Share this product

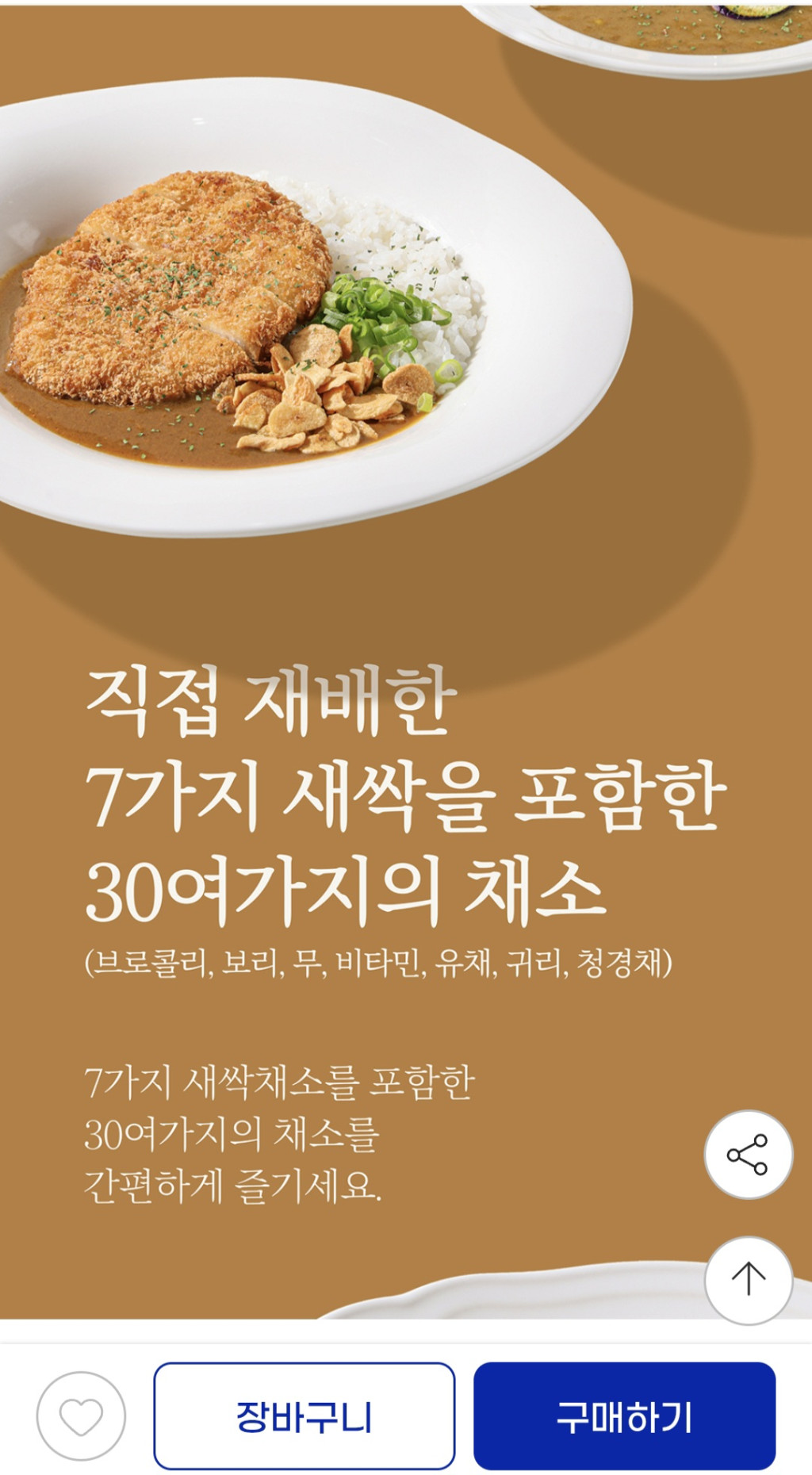748,1155
